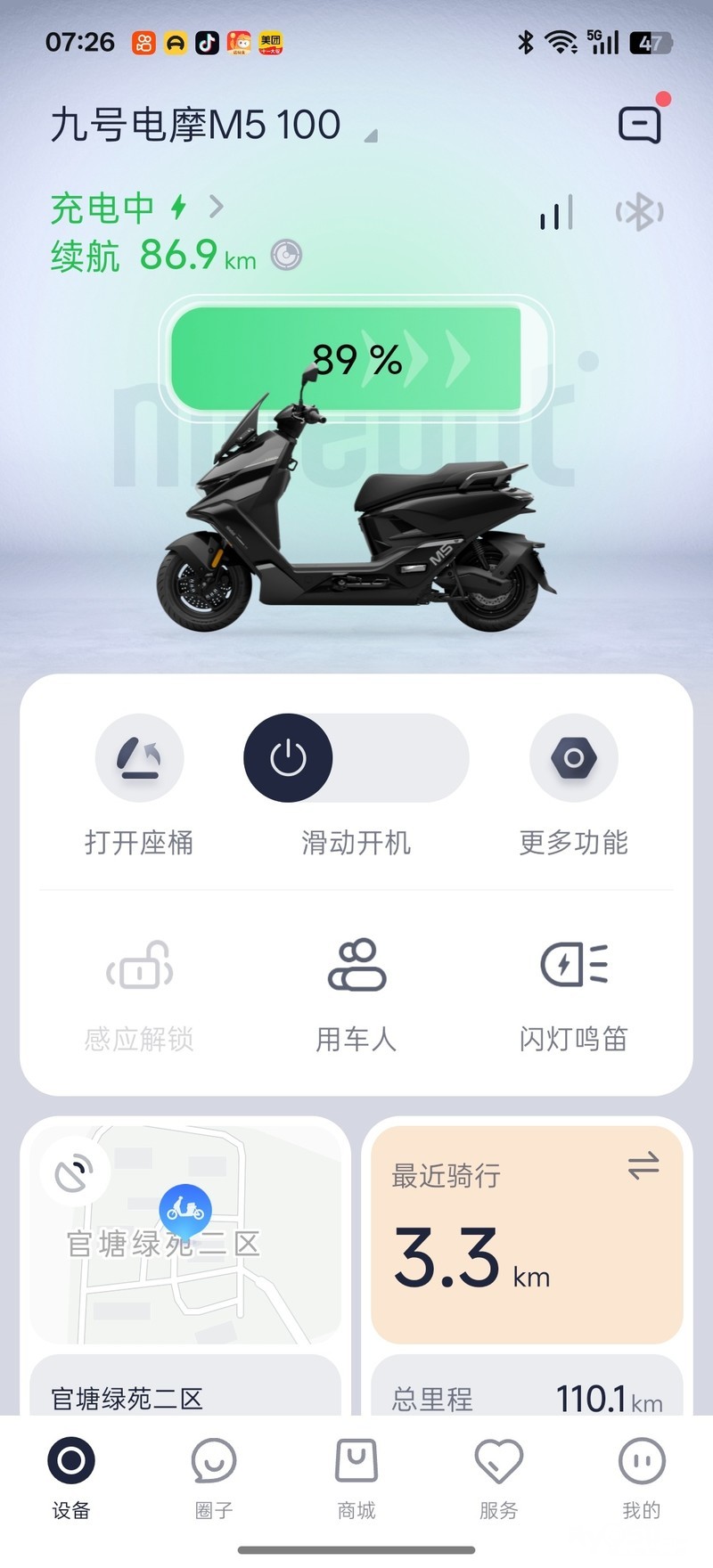Open 更多功能 for more functions
Screen dimensions: 713x1568
click(573, 757)
